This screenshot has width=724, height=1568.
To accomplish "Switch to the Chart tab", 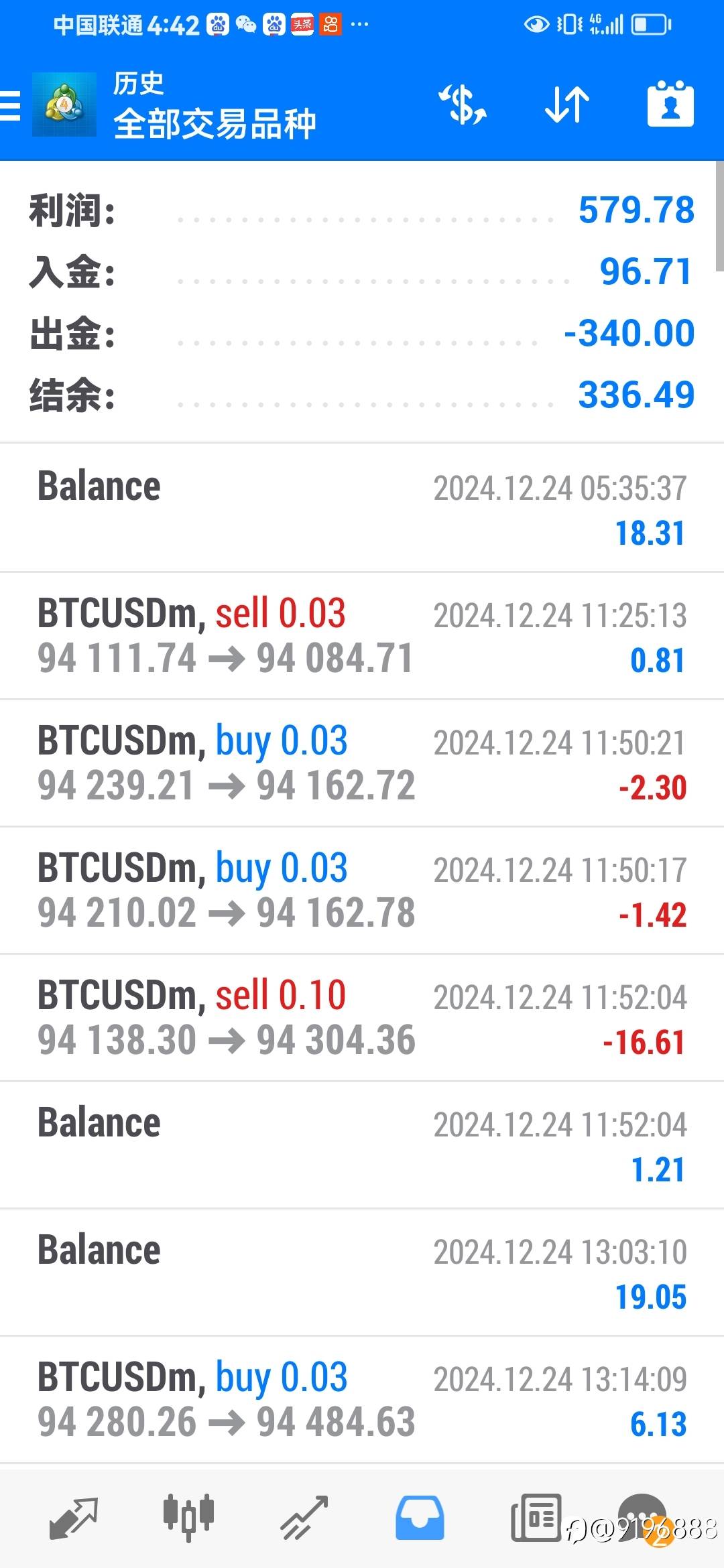I will (x=188, y=1518).
